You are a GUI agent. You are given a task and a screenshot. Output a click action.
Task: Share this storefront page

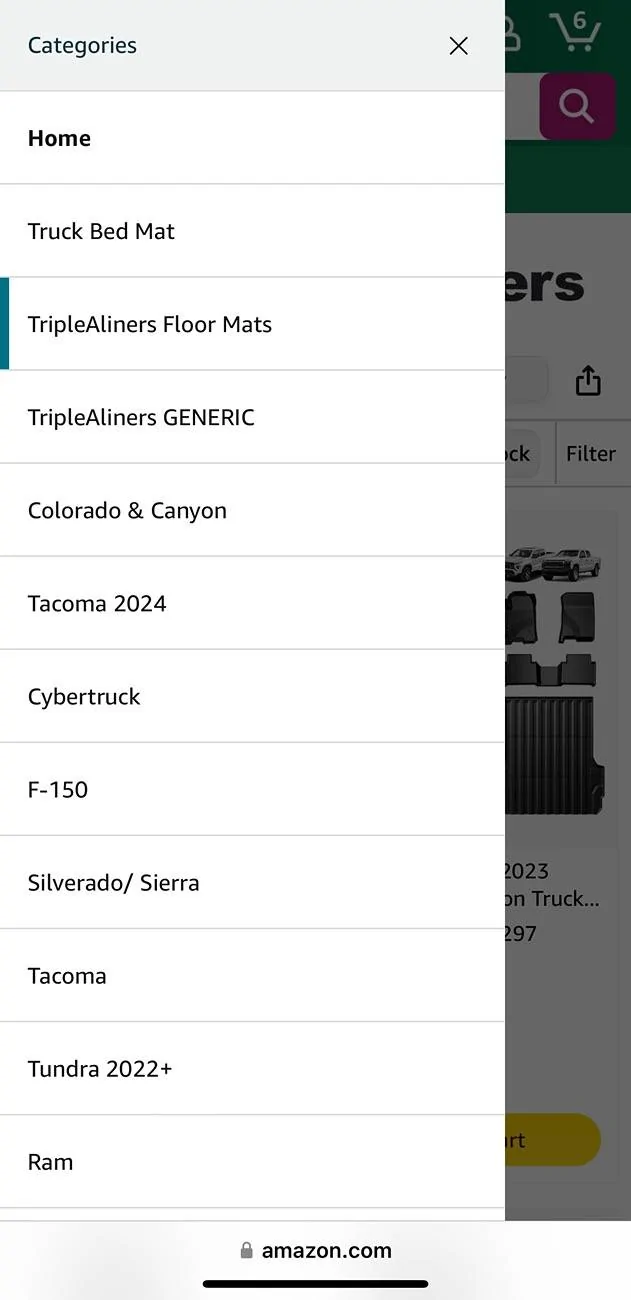[x=588, y=380]
